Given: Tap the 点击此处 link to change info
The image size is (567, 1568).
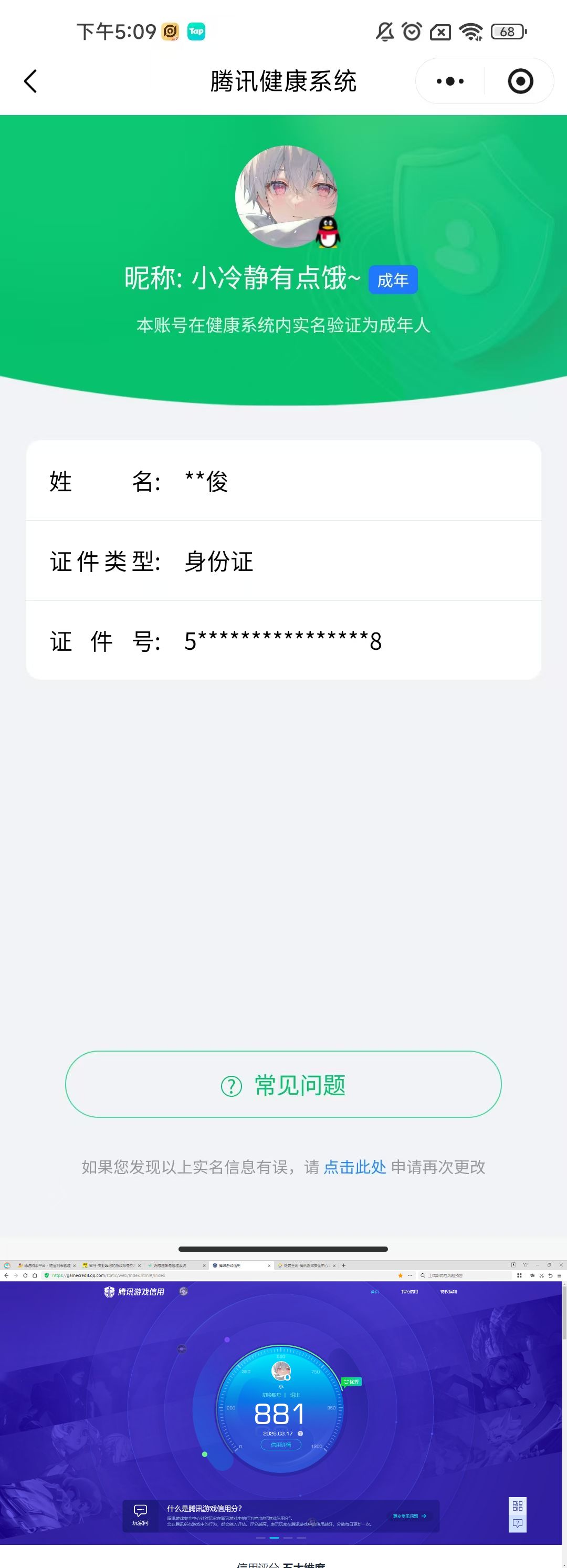Looking at the screenshot, I should coord(355,1167).
